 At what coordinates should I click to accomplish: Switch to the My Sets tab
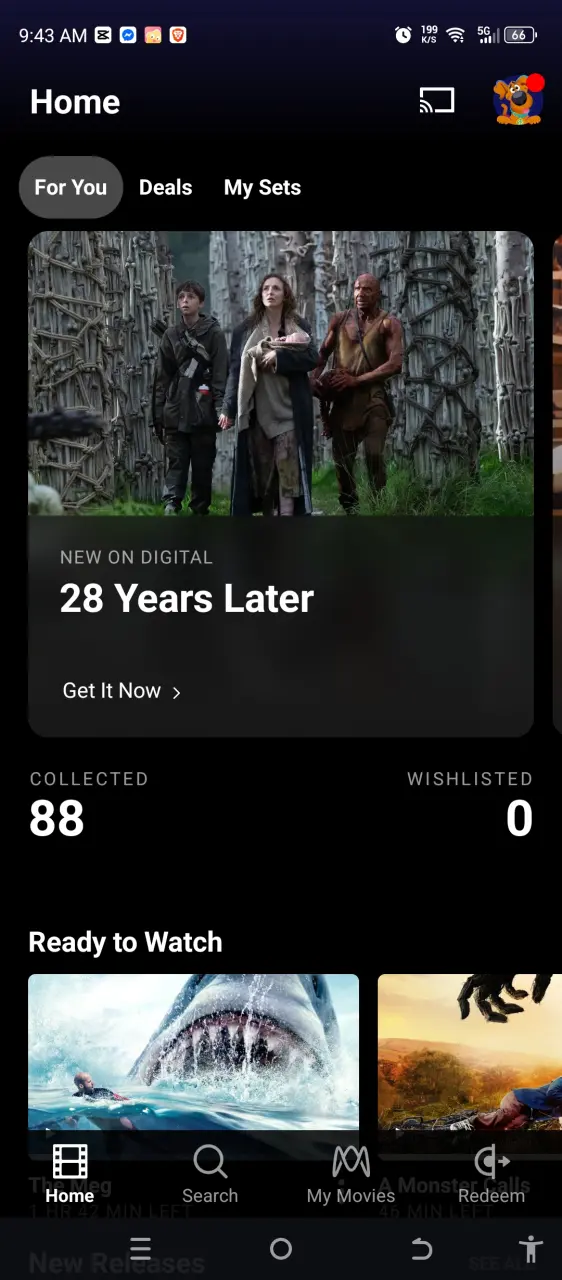coord(262,187)
